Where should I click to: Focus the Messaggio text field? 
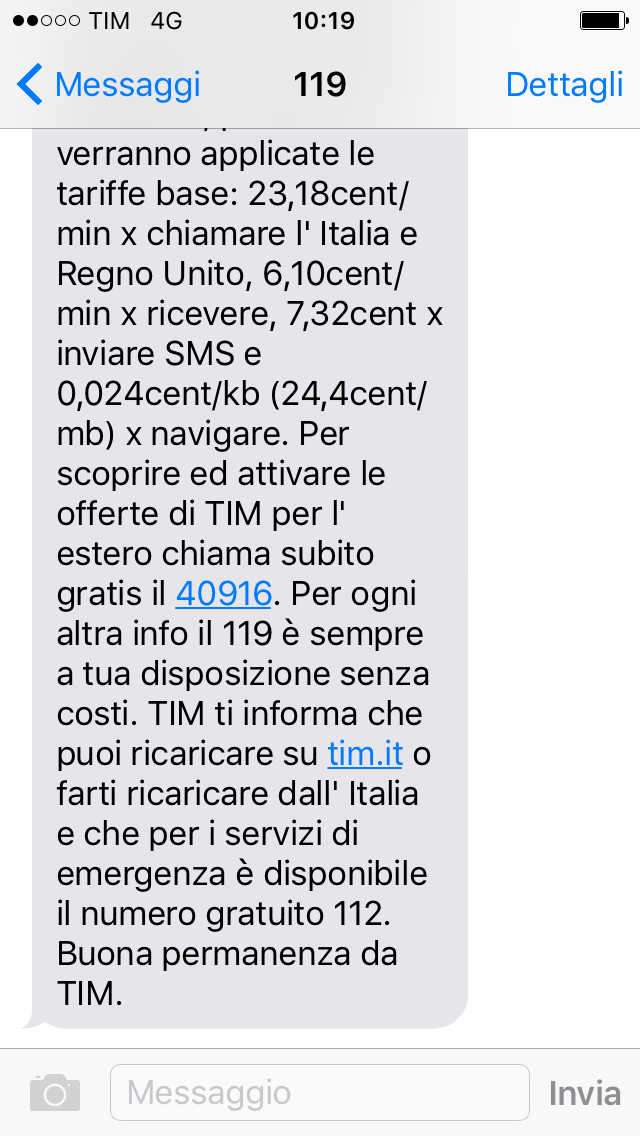[320, 1092]
